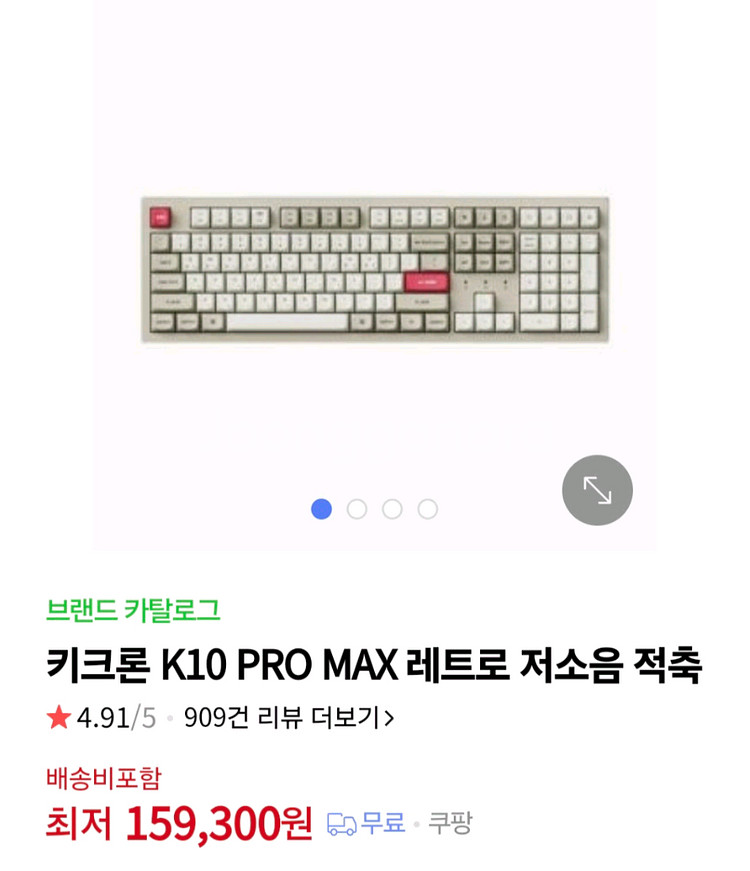Open the 브랜드 카탈로그 link

pos(133,609)
